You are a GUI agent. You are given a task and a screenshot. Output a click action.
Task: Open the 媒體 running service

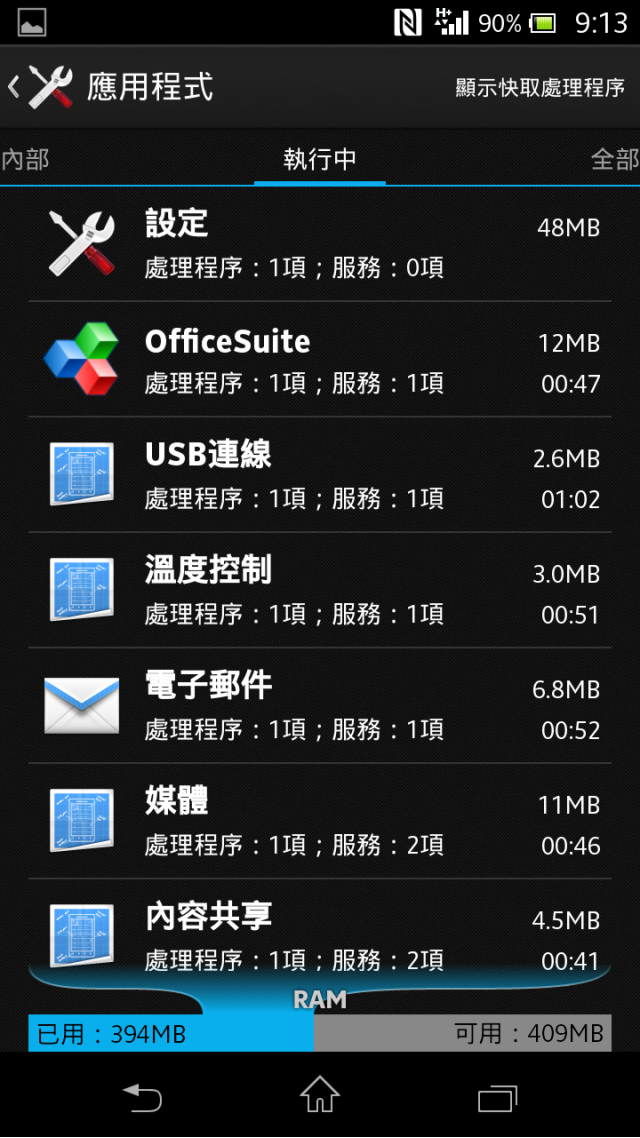tap(320, 821)
